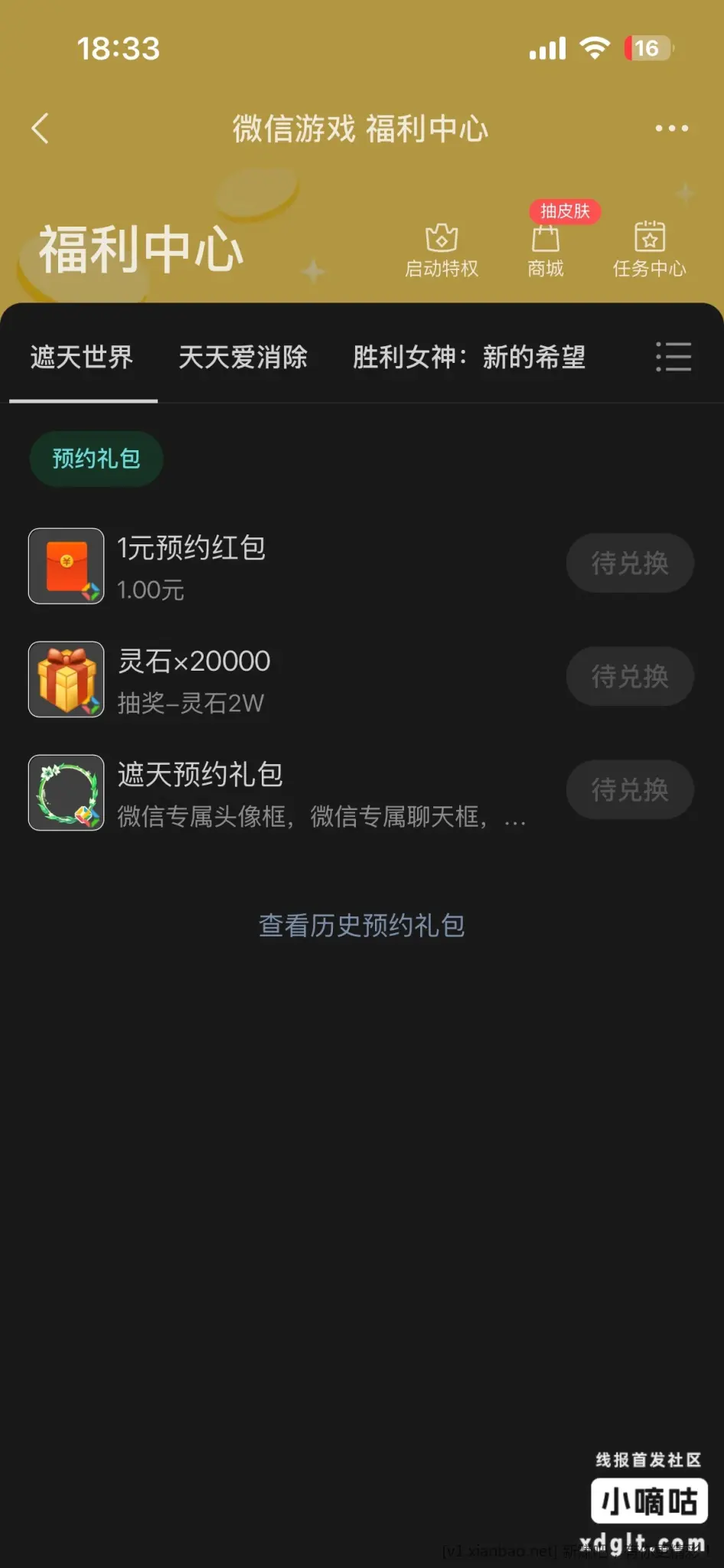Expand the full game list icon
This screenshot has width=724, height=1568.
coord(673,358)
